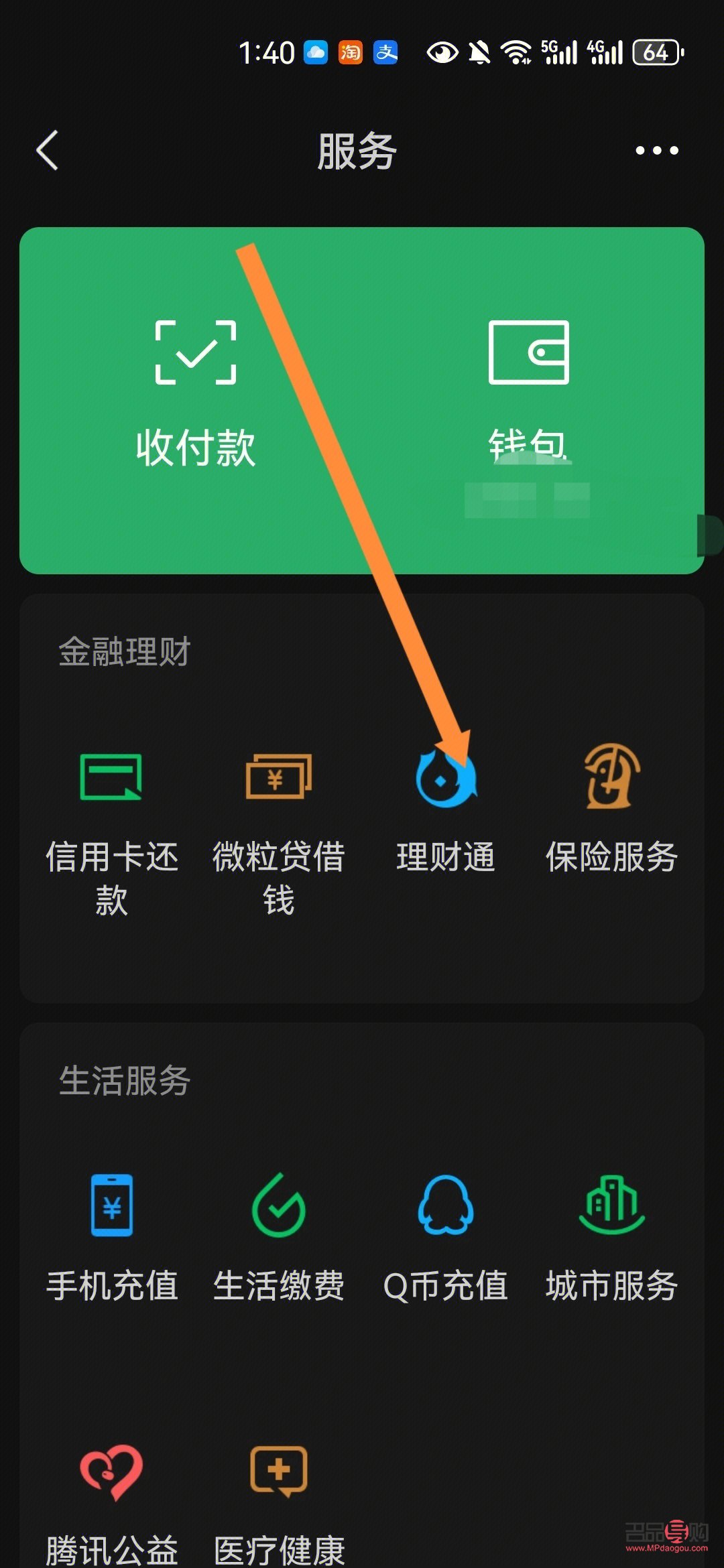Tap the Taobao icon in the status bar

351,50
